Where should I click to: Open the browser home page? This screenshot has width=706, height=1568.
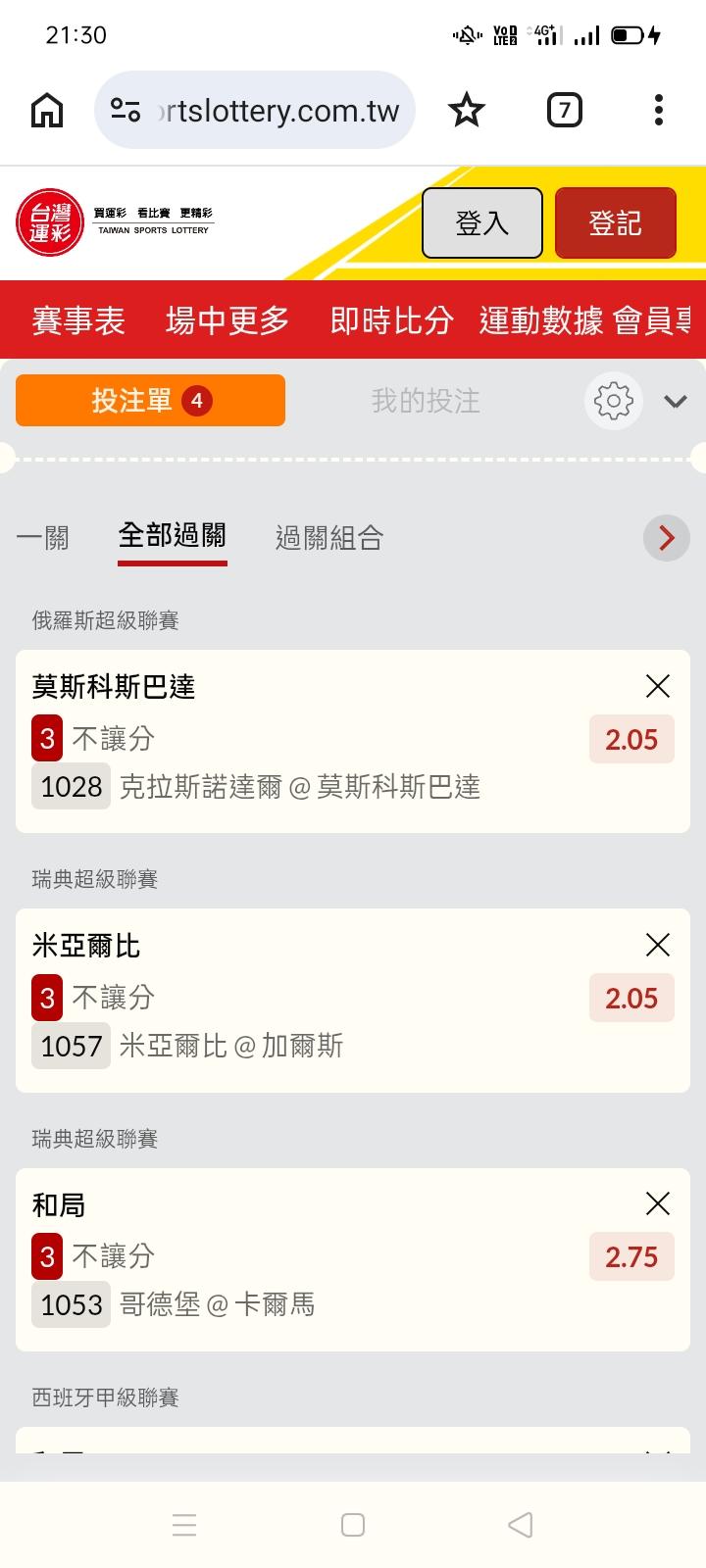[47, 111]
